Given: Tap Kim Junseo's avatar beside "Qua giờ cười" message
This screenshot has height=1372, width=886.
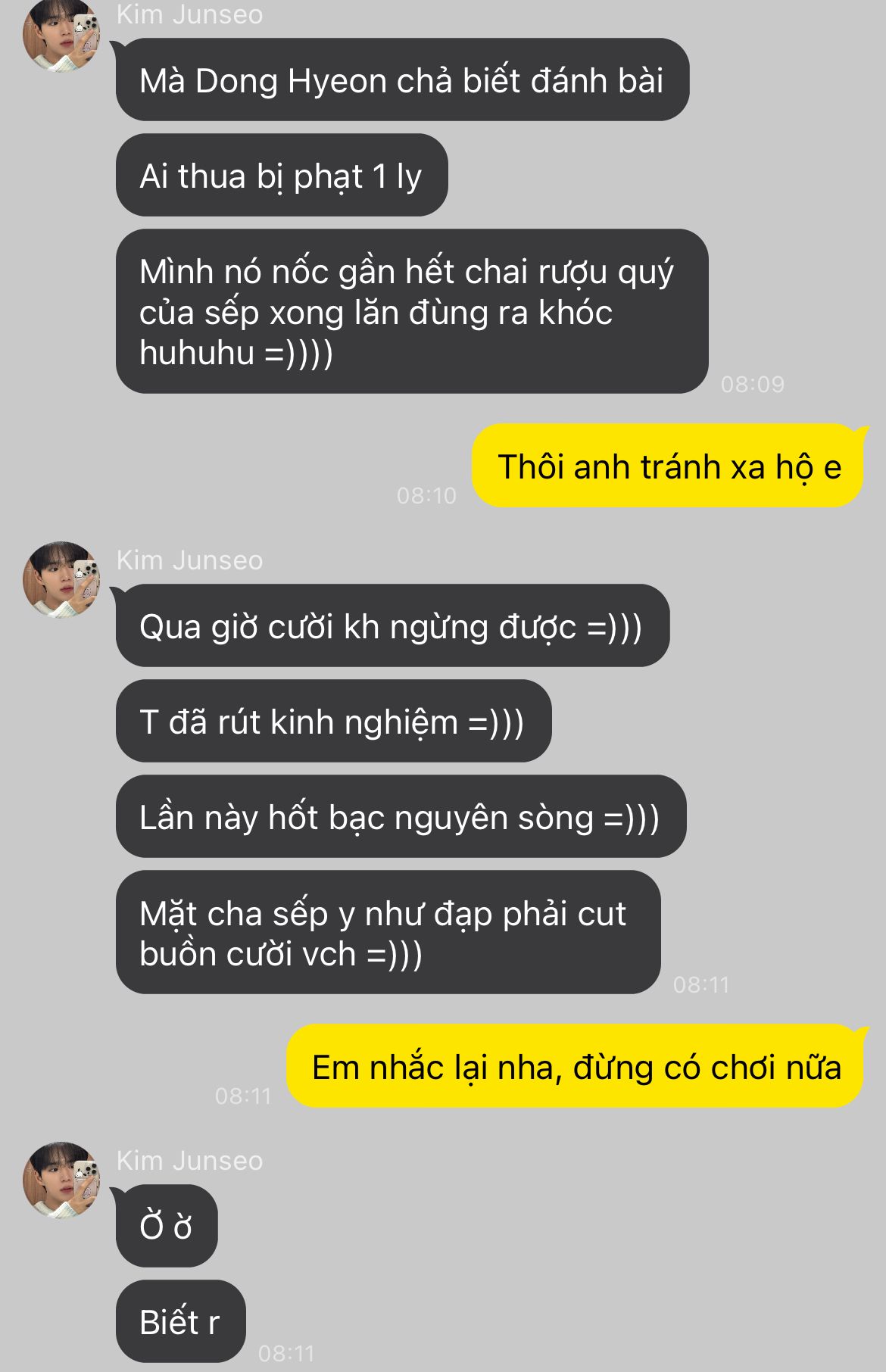Looking at the screenshot, I should 61,579.
